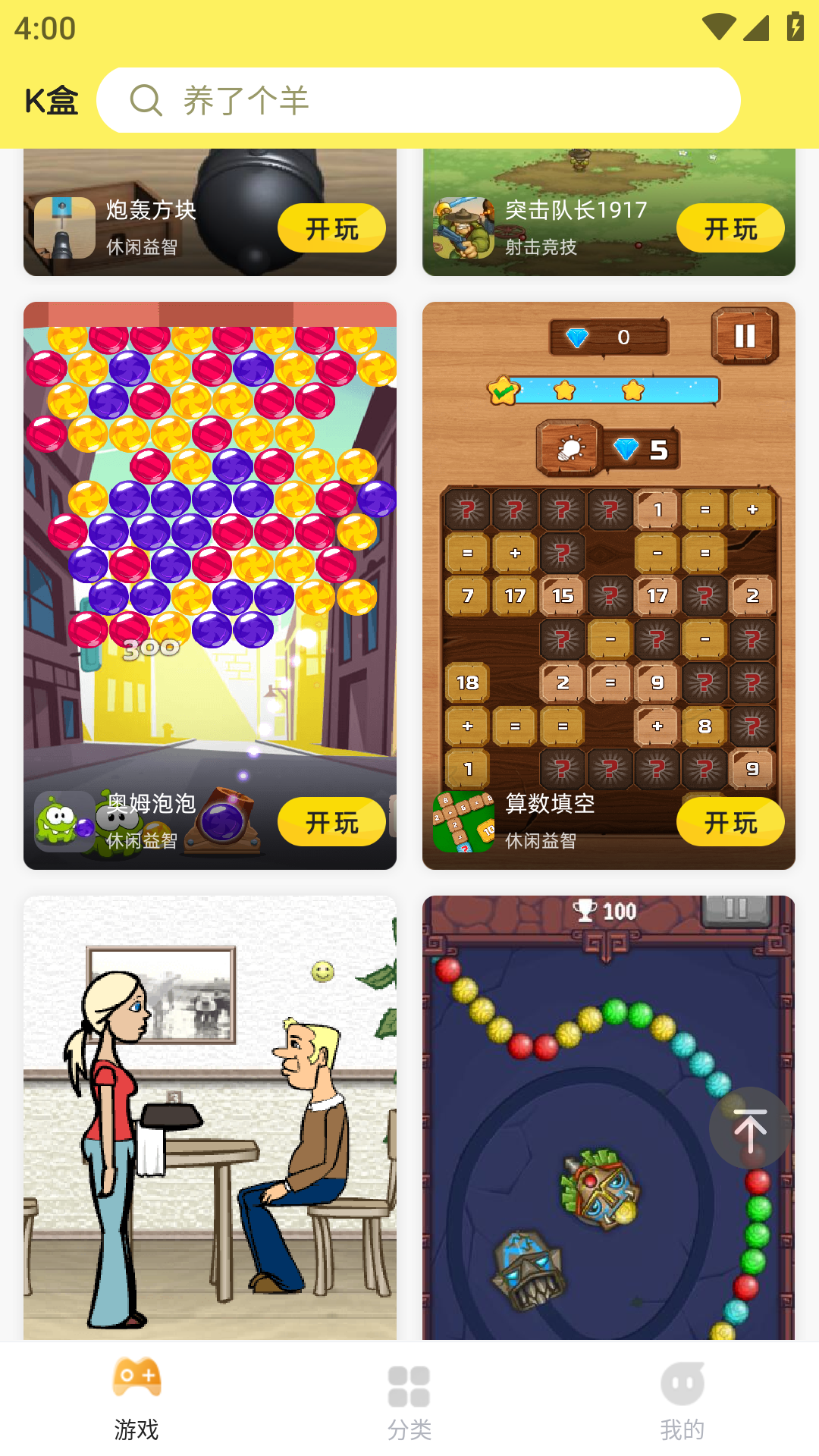The width and height of the screenshot is (819, 1456).
Task: Jump back to top with arrow button
Action: click(x=750, y=1129)
